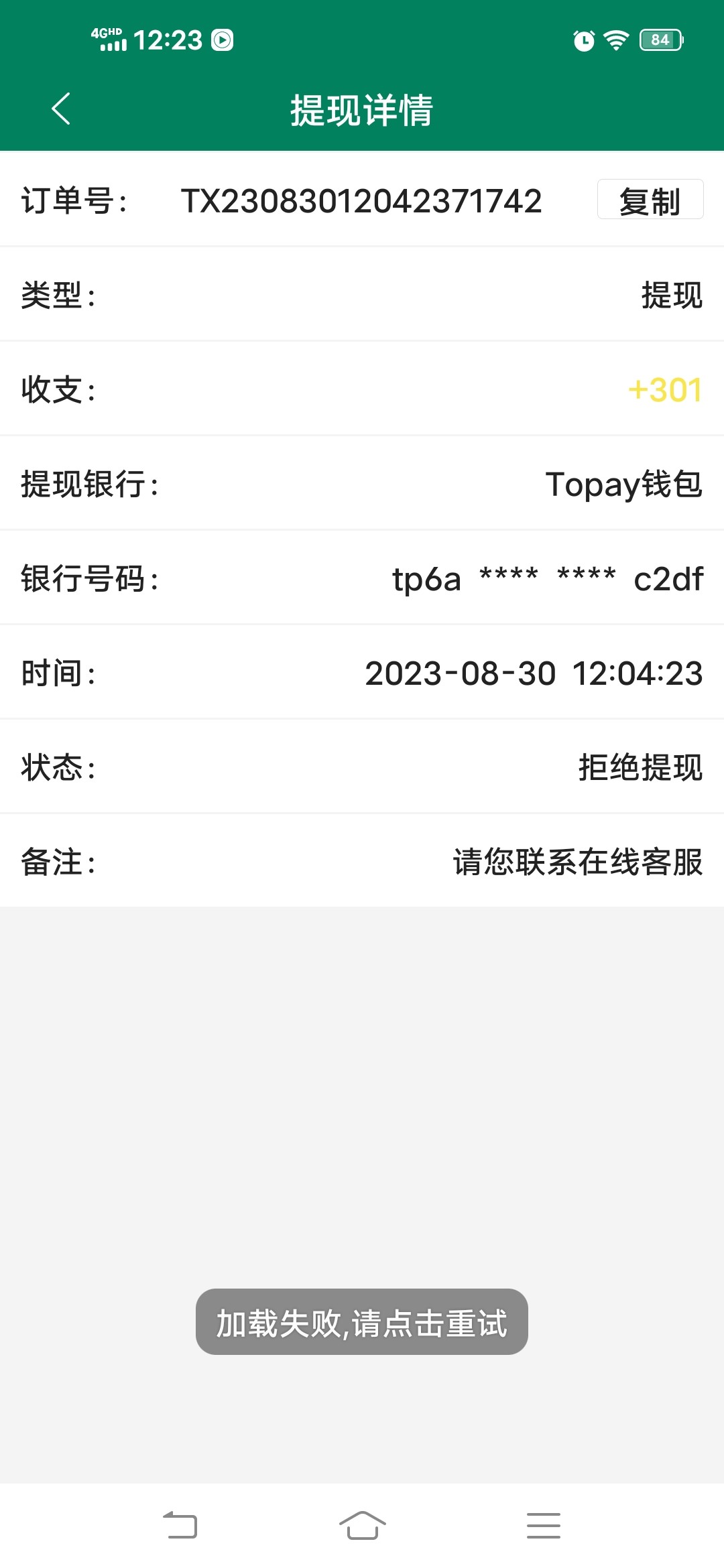This screenshot has width=724, height=1568.
Task: Tap the system home button
Action: pyautogui.click(x=362, y=1525)
